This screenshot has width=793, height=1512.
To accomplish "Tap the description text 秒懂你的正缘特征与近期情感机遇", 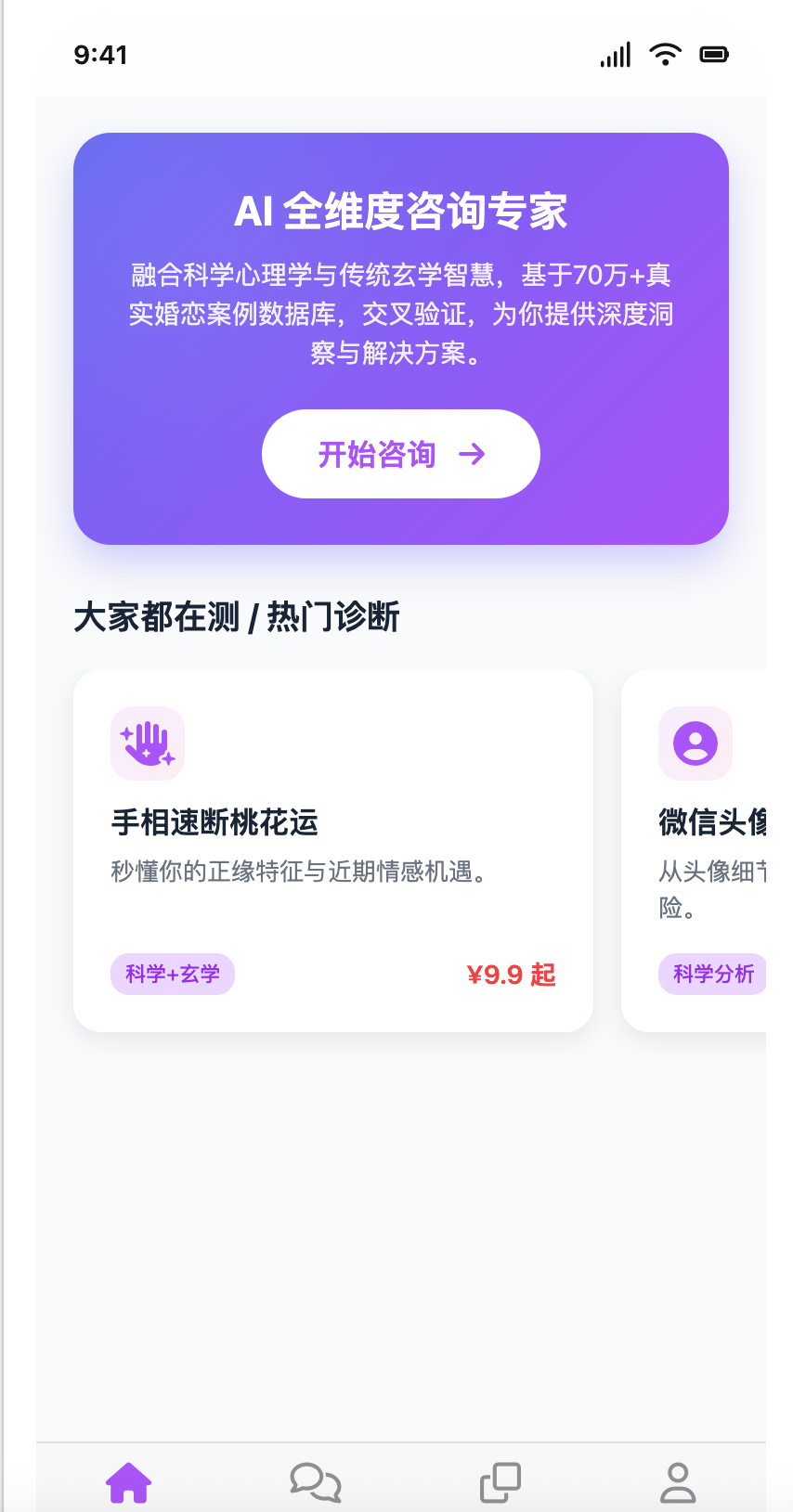I will coord(306,872).
